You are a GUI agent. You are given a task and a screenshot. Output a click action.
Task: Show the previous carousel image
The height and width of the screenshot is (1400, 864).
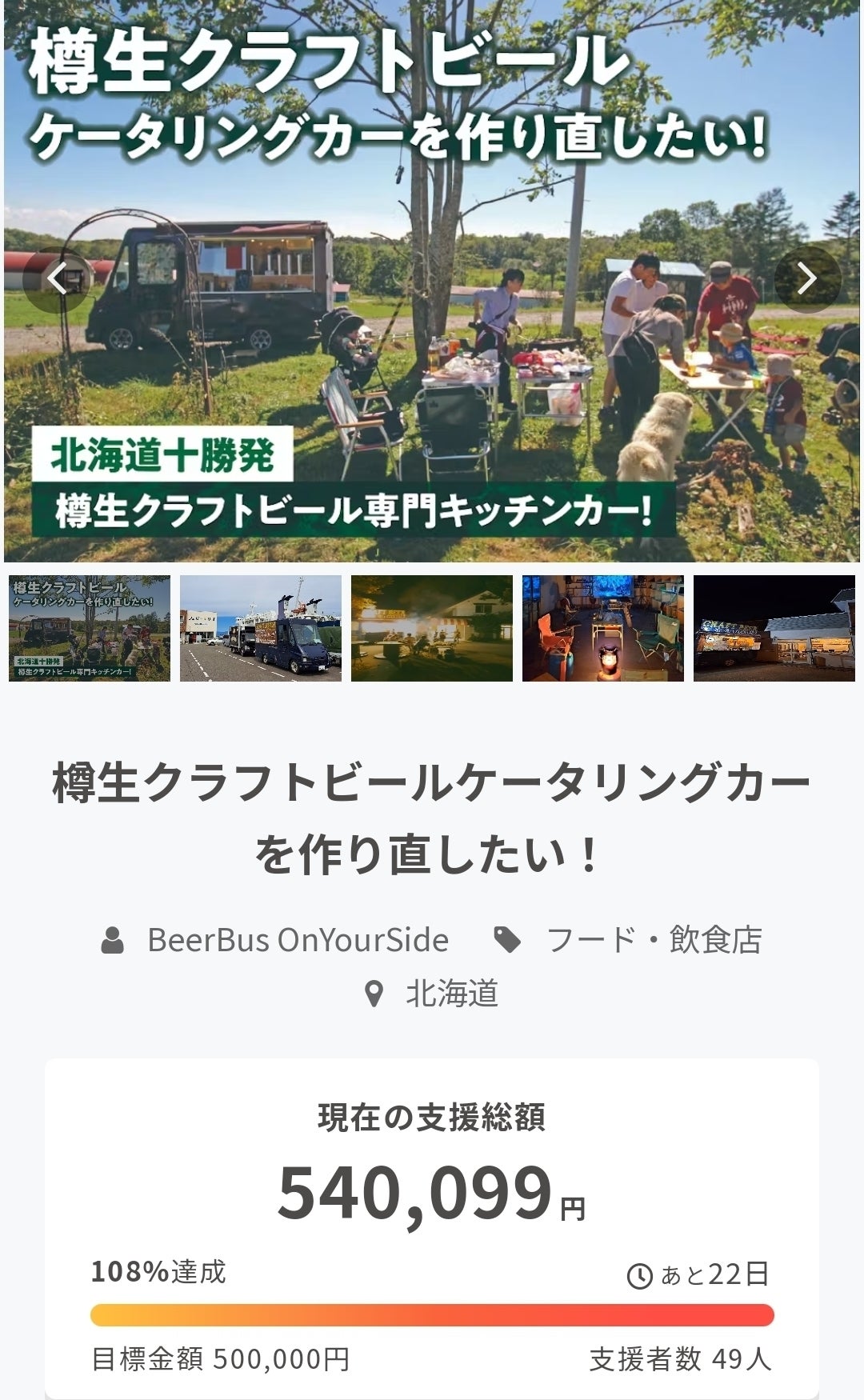click(x=57, y=279)
